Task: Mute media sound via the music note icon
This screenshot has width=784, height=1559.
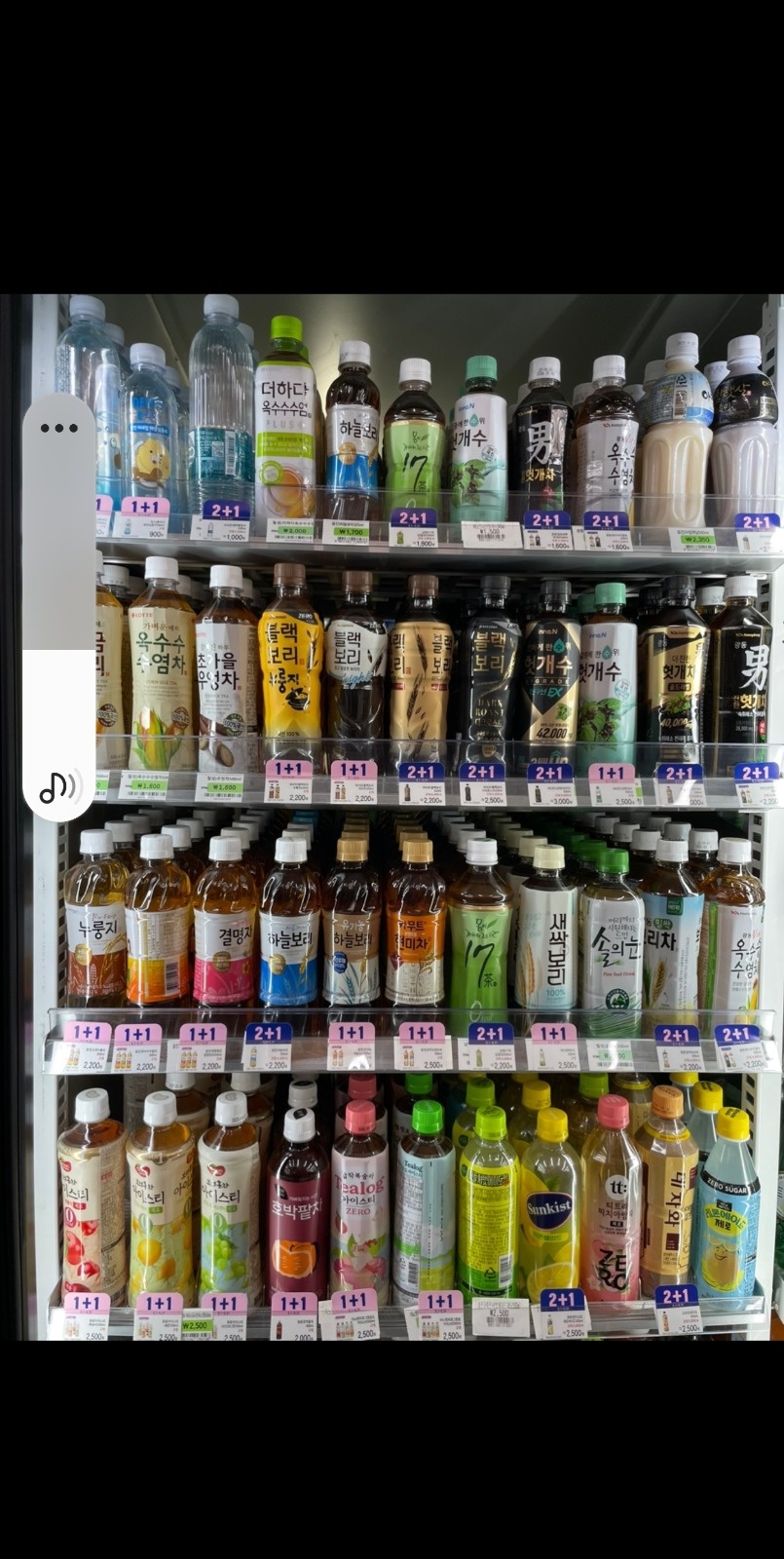Action: click(58, 785)
